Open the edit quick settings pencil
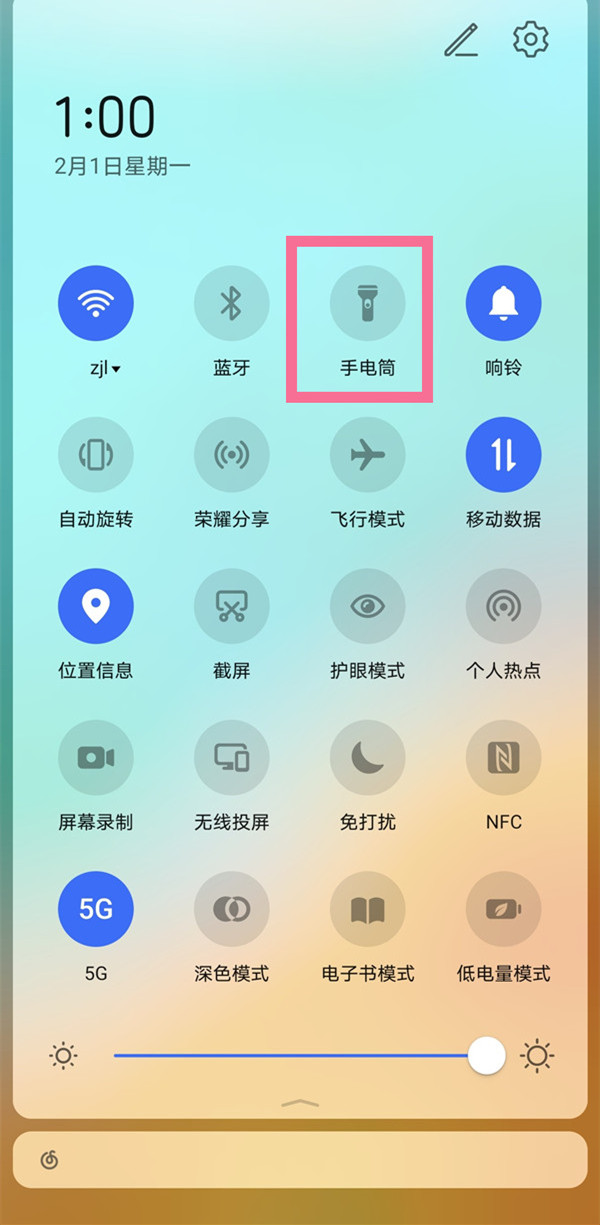Image resolution: width=600 pixels, height=1225 pixels. click(x=461, y=39)
